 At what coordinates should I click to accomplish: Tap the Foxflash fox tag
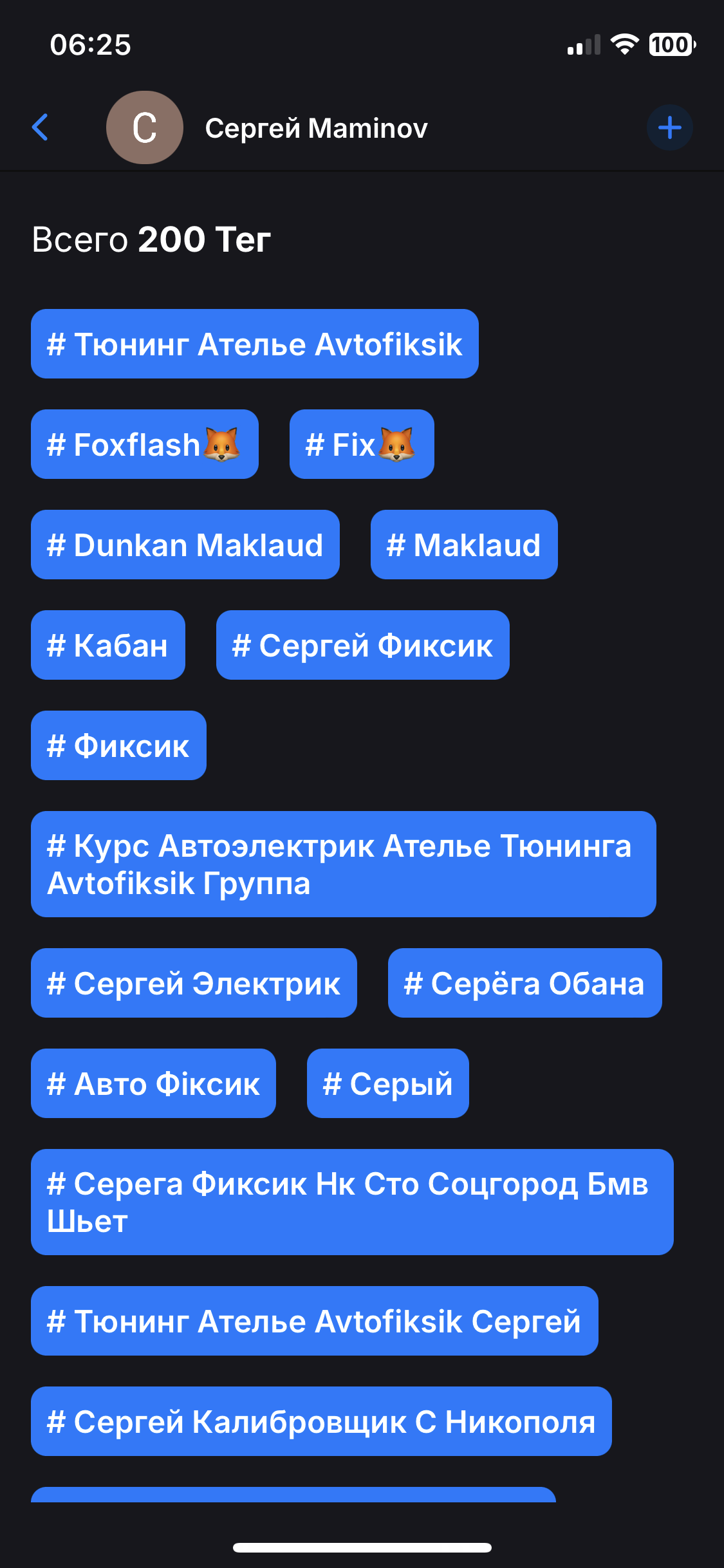pos(144,444)
